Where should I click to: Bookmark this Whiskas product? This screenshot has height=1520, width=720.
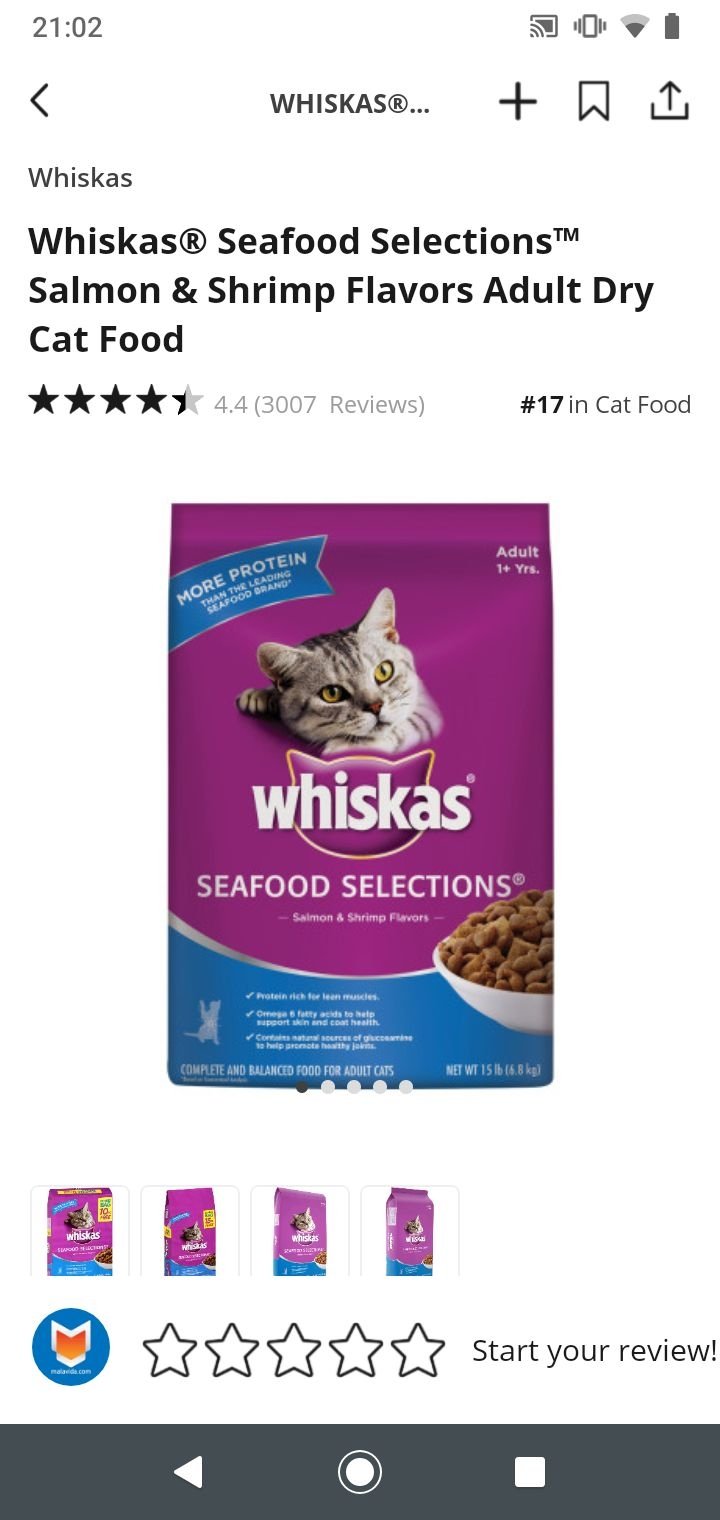point(594,101)
